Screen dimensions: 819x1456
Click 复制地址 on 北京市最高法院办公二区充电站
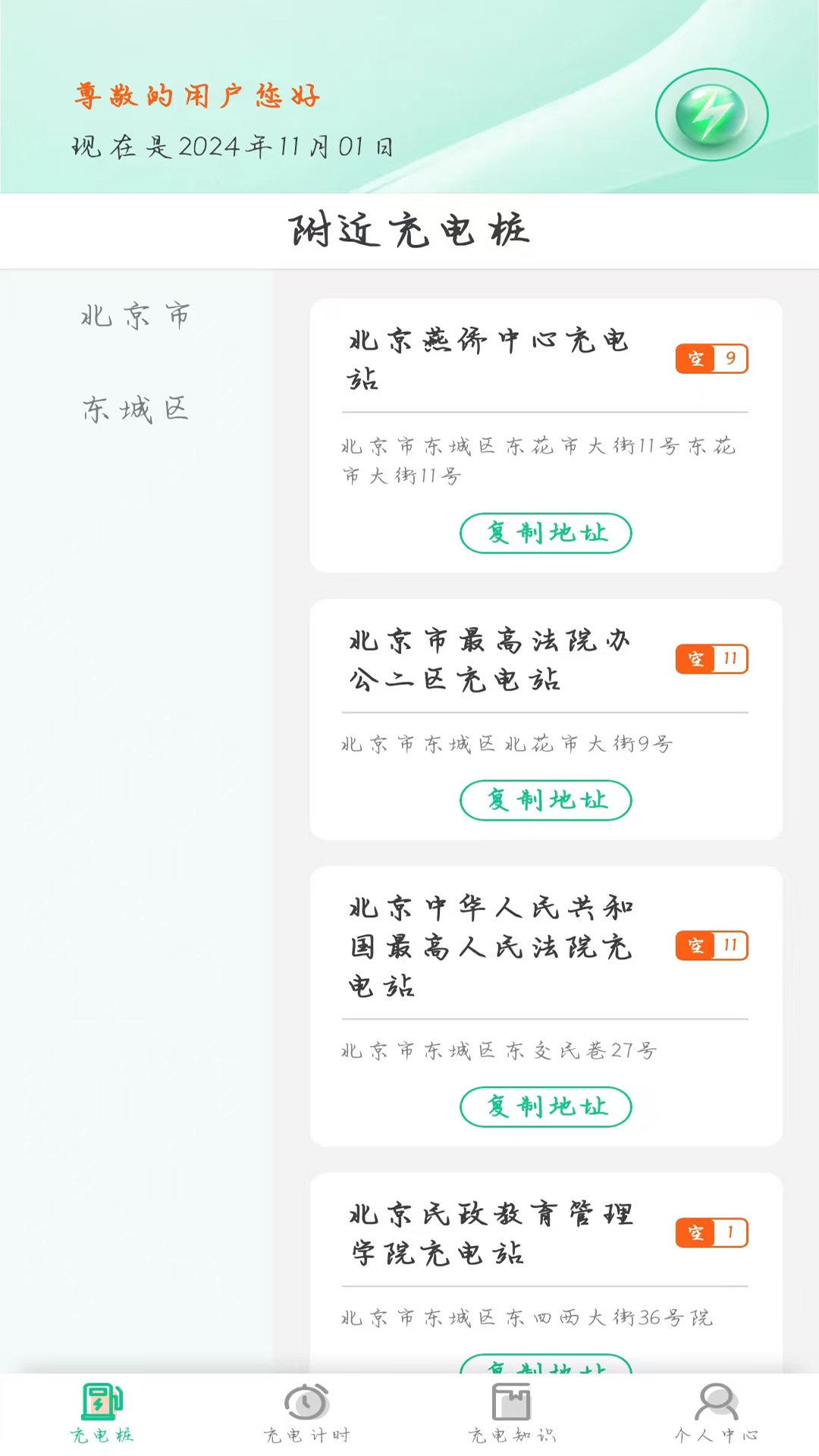[x=545, y=800]
